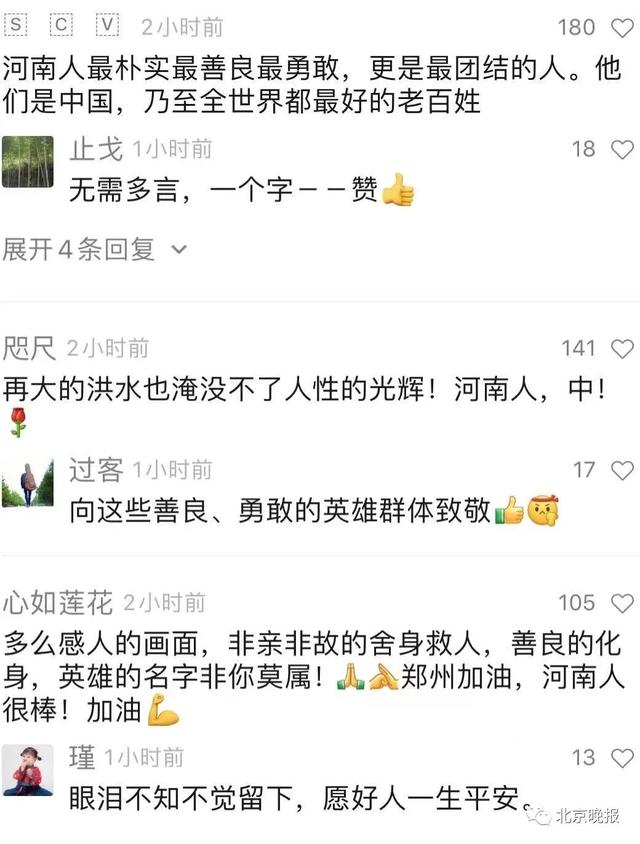Like 止戈's reply

point(622,150)
